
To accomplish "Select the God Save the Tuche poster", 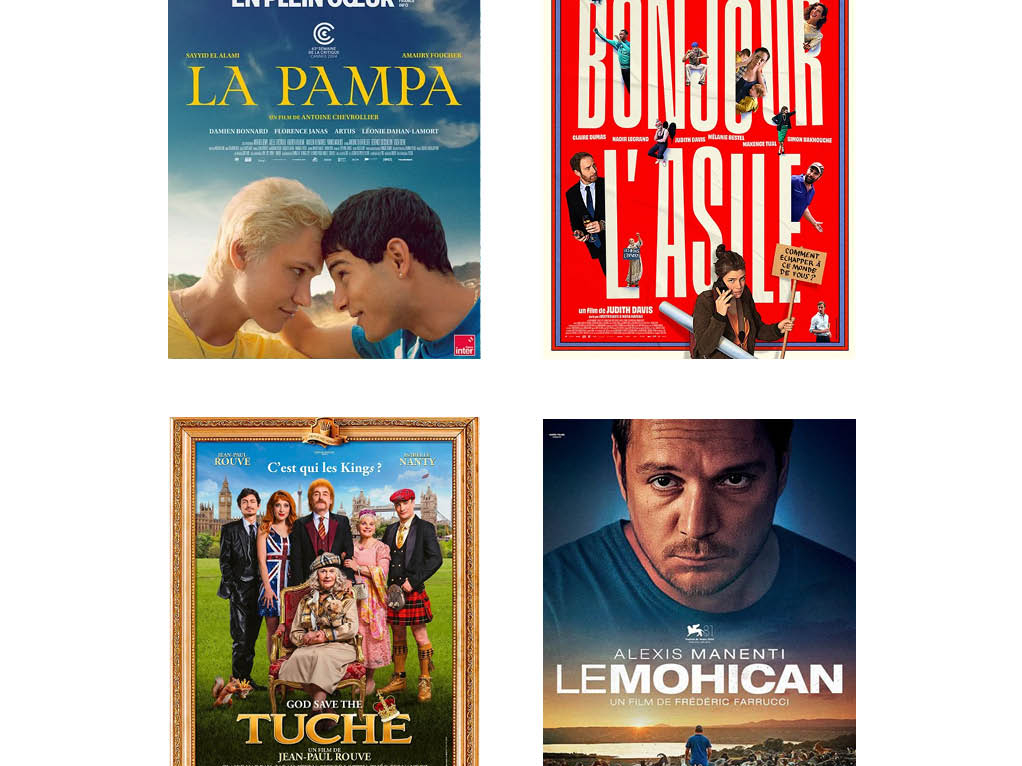I will click(324, 591).
